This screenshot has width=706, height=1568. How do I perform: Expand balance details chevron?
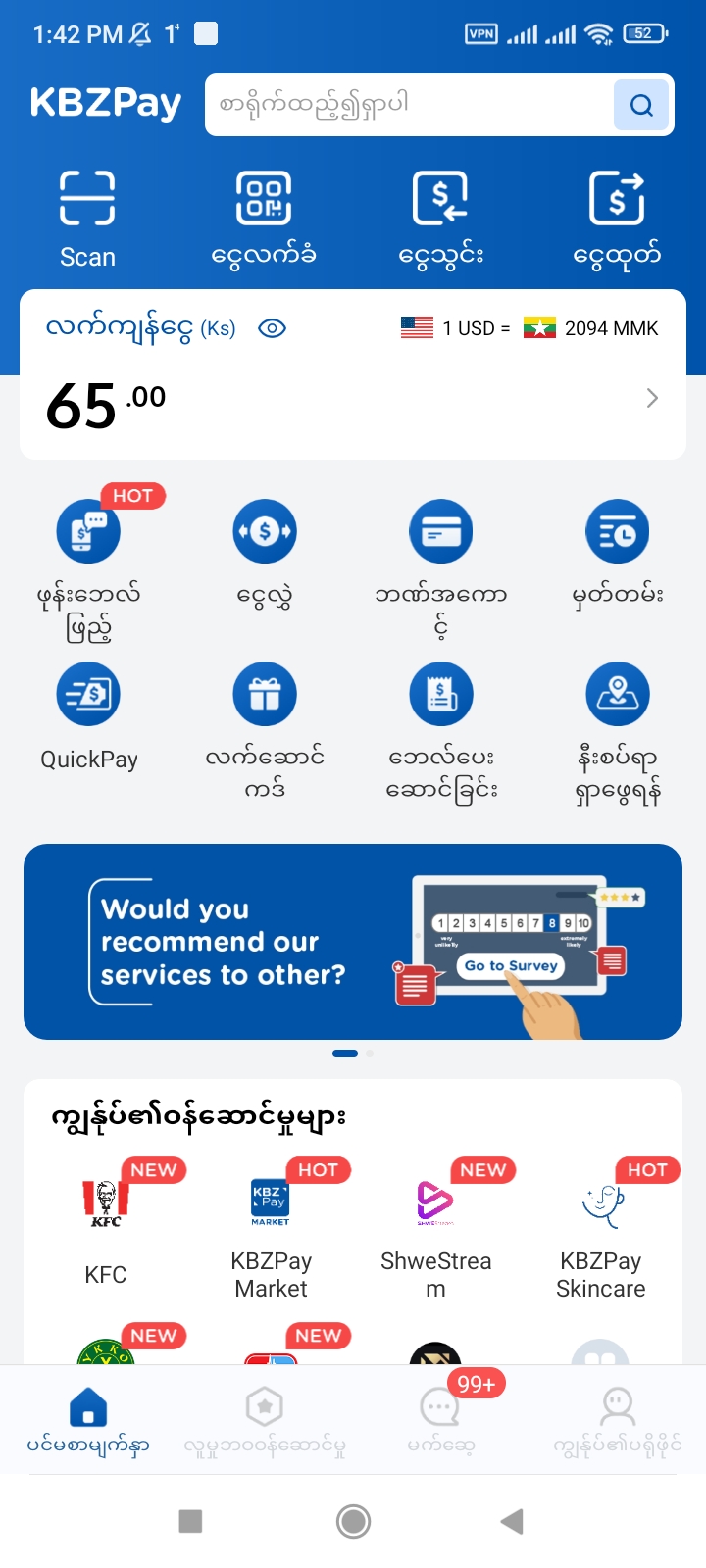652,398
